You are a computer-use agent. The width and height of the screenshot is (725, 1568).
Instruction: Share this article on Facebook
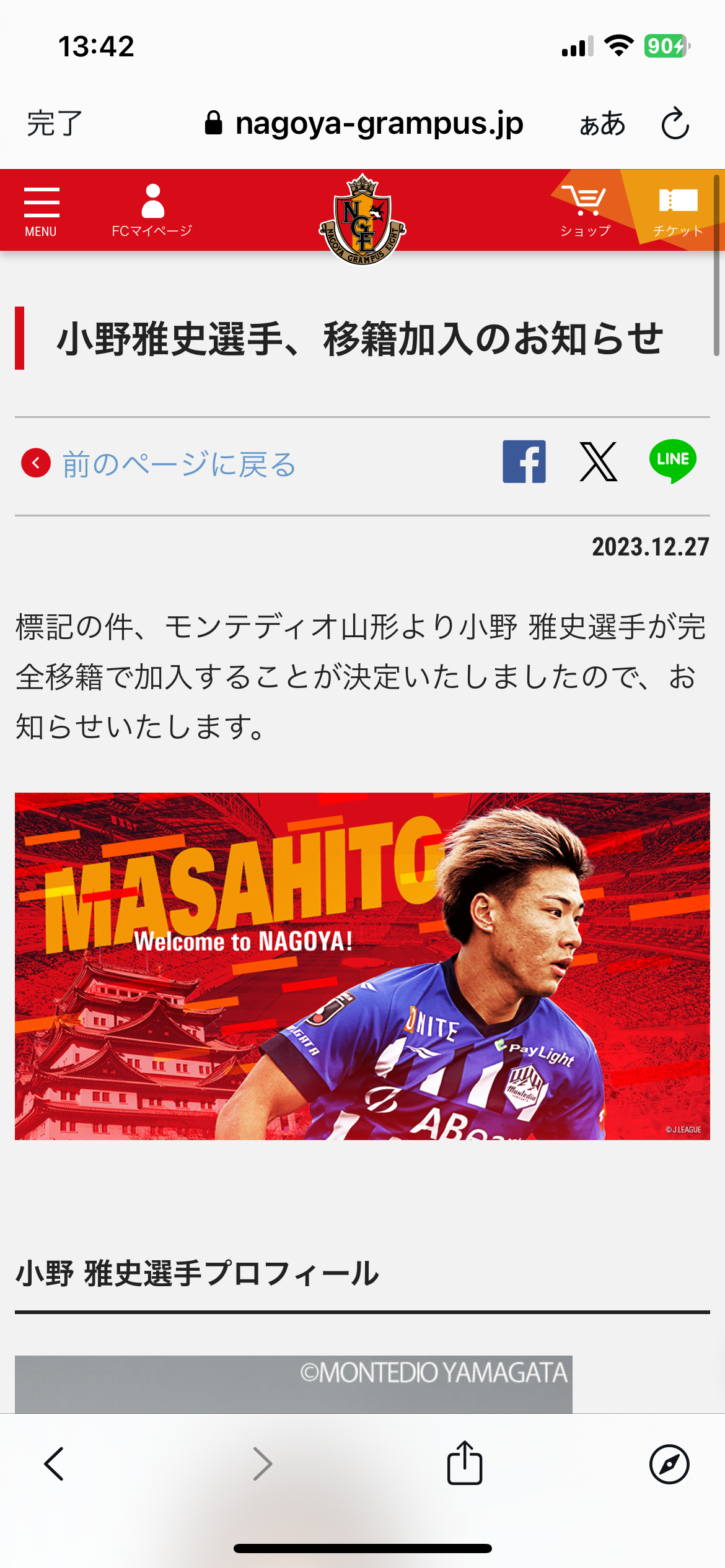pyautogui.click(x=524, y=461)
